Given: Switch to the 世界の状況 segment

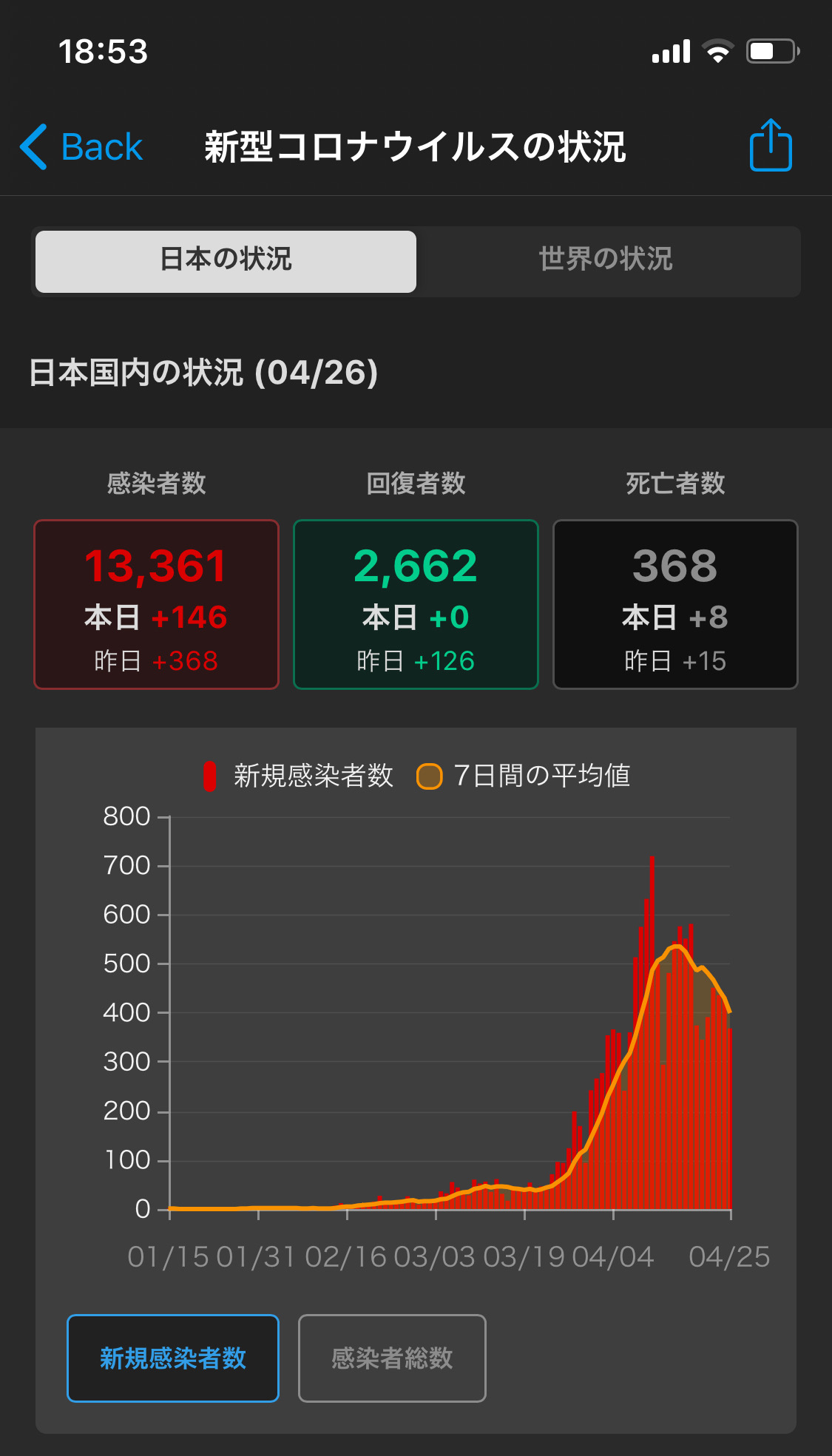Looking at the screenshot, I should tap(606, 262).
